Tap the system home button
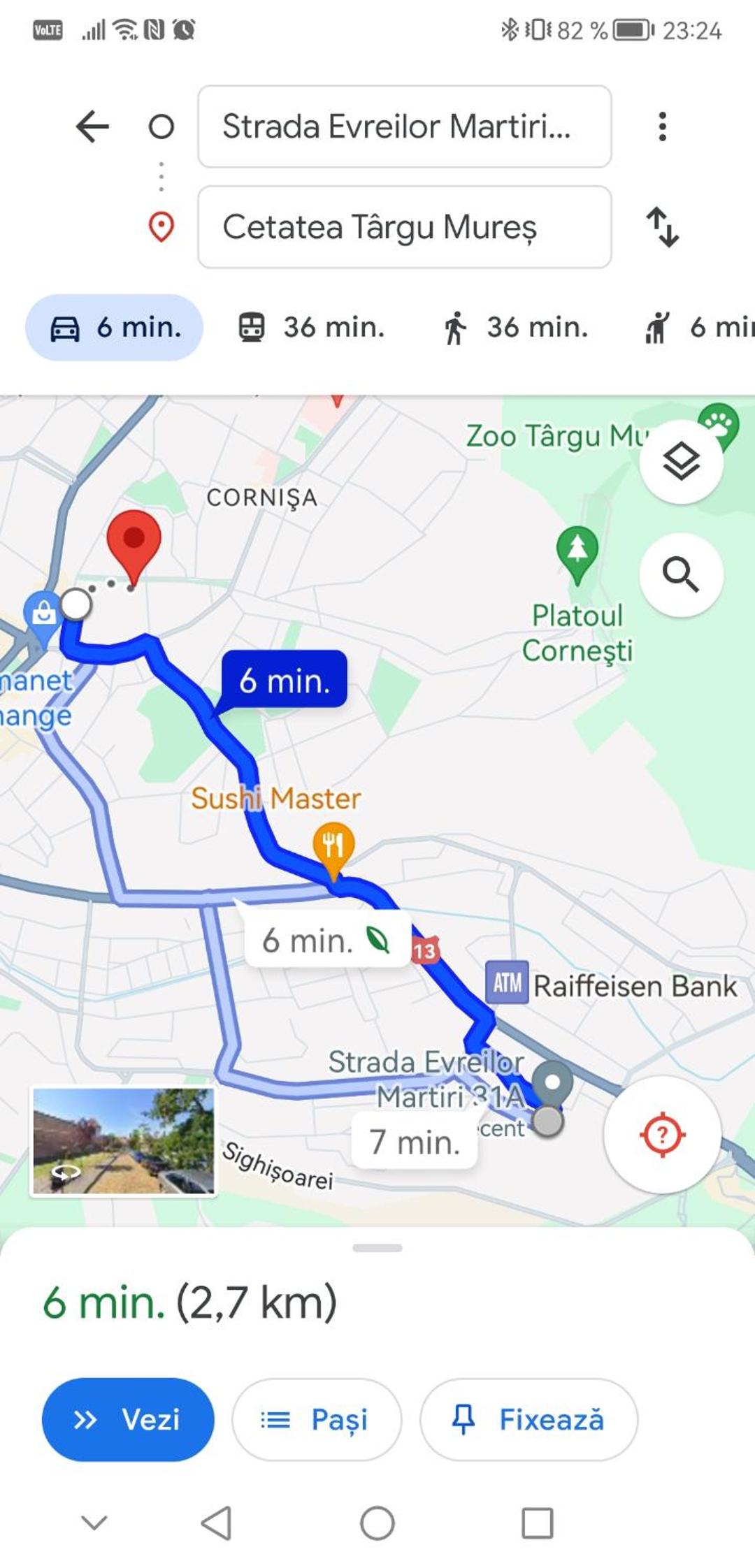Screen dimensions: 755x1568 click(x=377, y=1523)
